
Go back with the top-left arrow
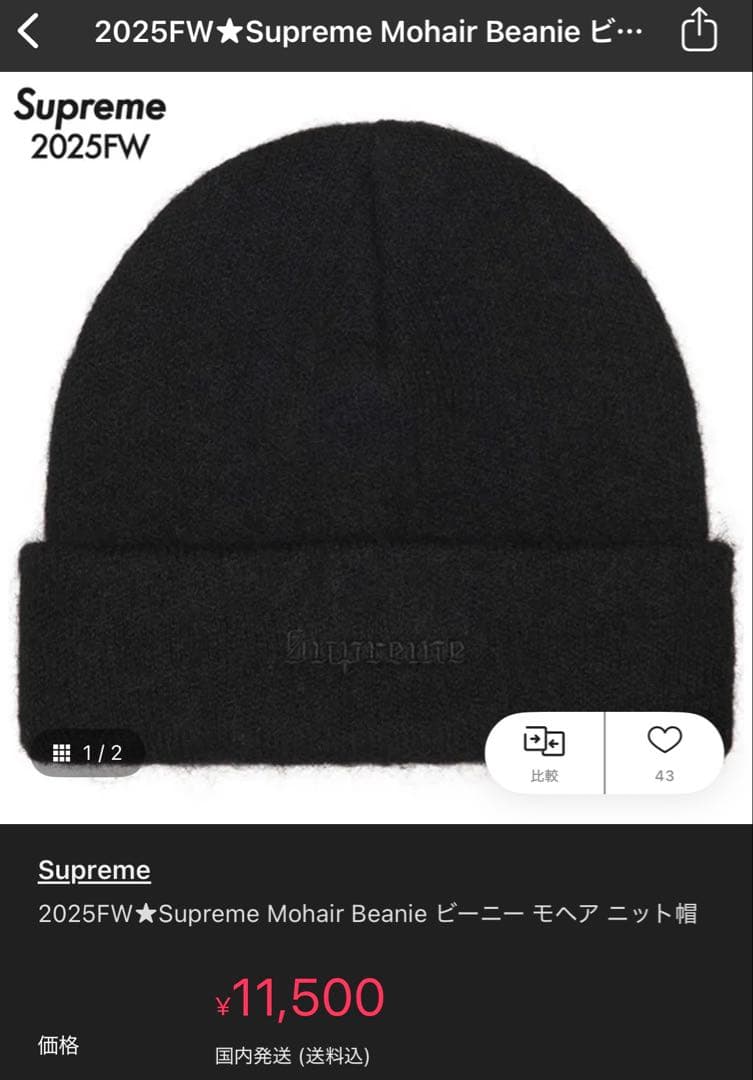click(x=28, y=32)
